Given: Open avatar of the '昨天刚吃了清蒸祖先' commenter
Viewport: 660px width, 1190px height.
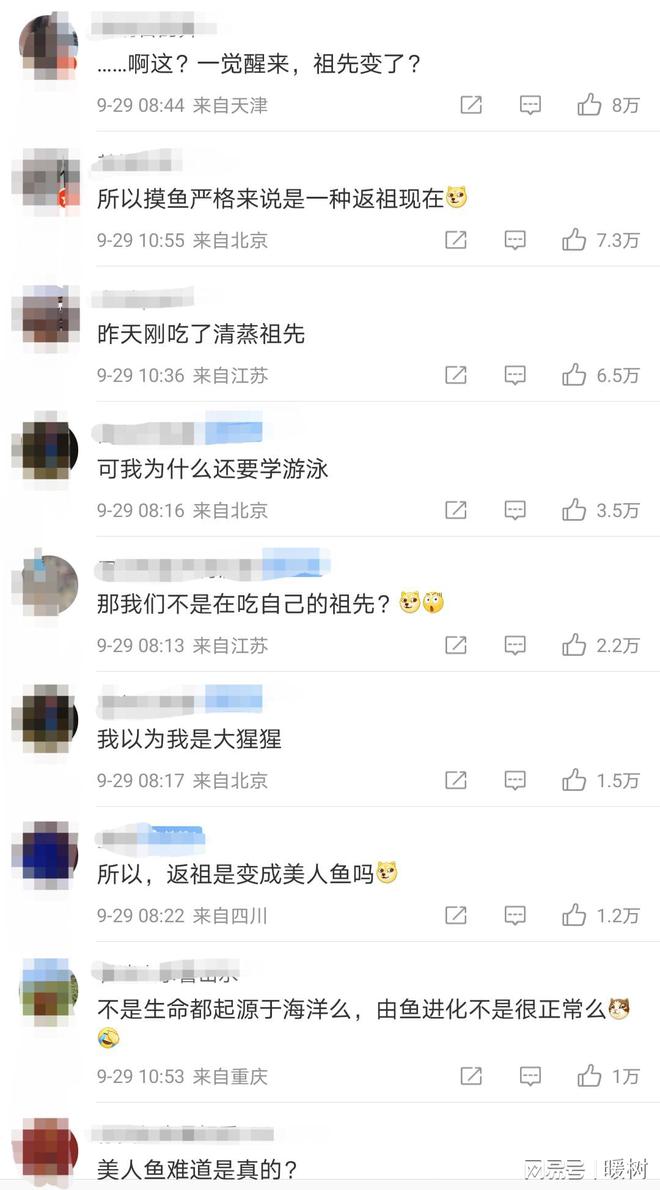Looking at the screenshot, I should click(45, 313).
